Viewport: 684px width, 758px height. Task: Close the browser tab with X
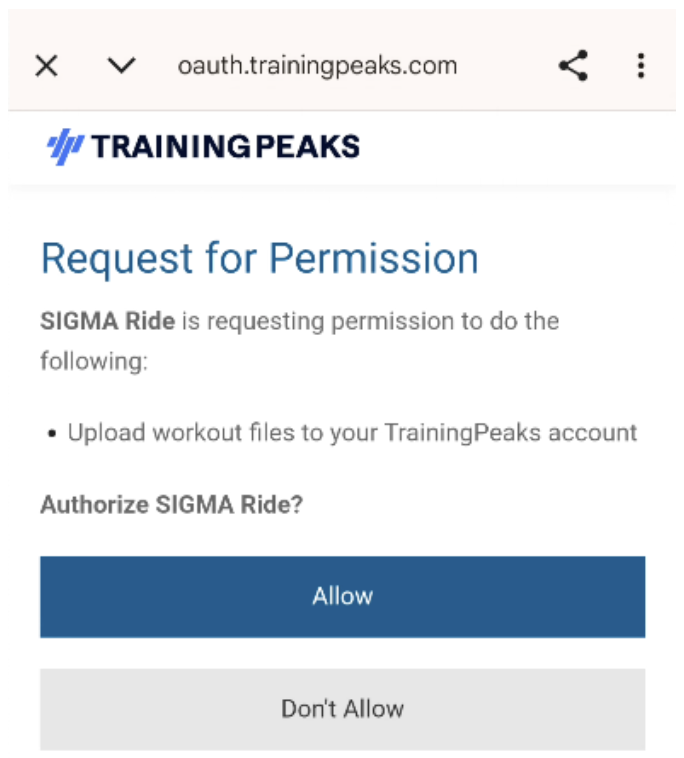pos(47,67)
